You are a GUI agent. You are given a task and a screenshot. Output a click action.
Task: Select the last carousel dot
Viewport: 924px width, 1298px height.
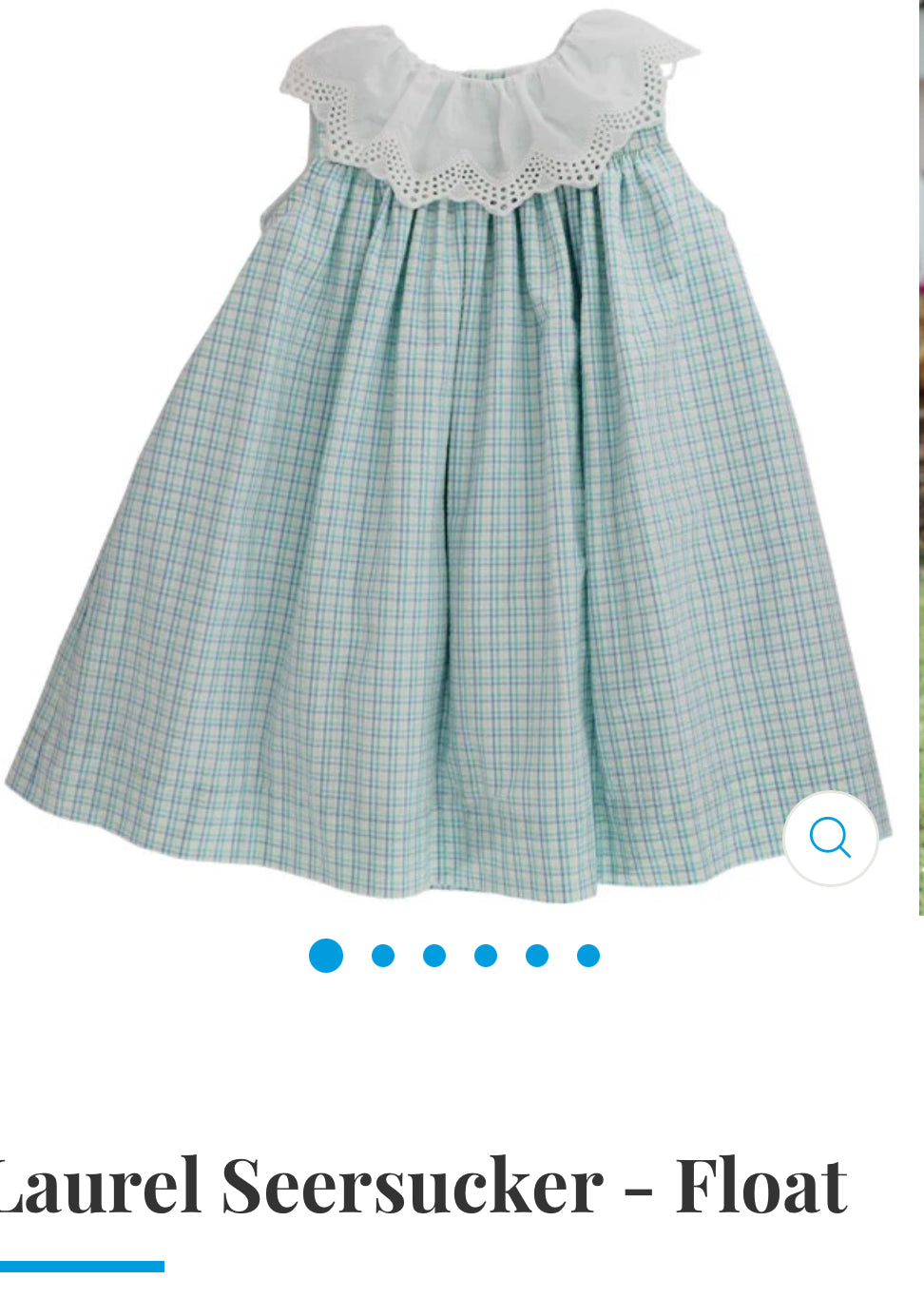pyautogui.click(x=588, y=956)
